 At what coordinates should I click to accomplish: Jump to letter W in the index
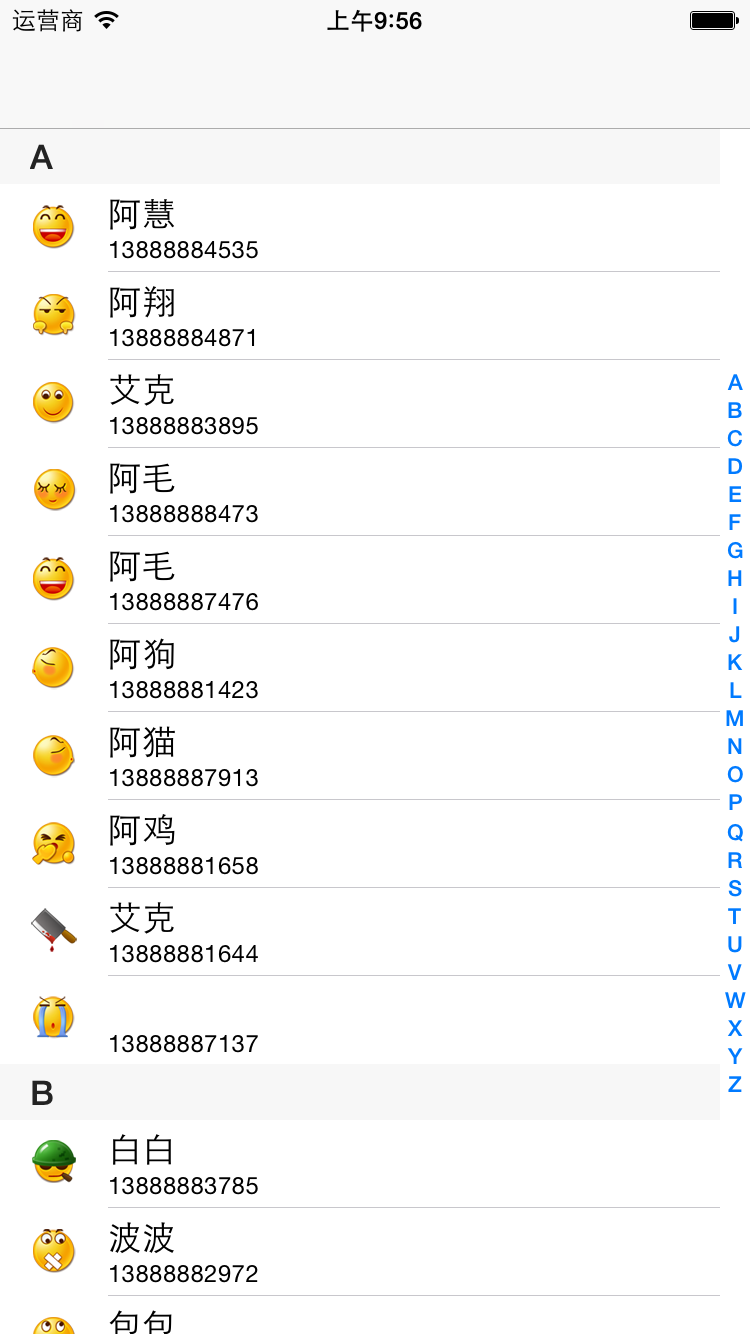click(735, 1000)
